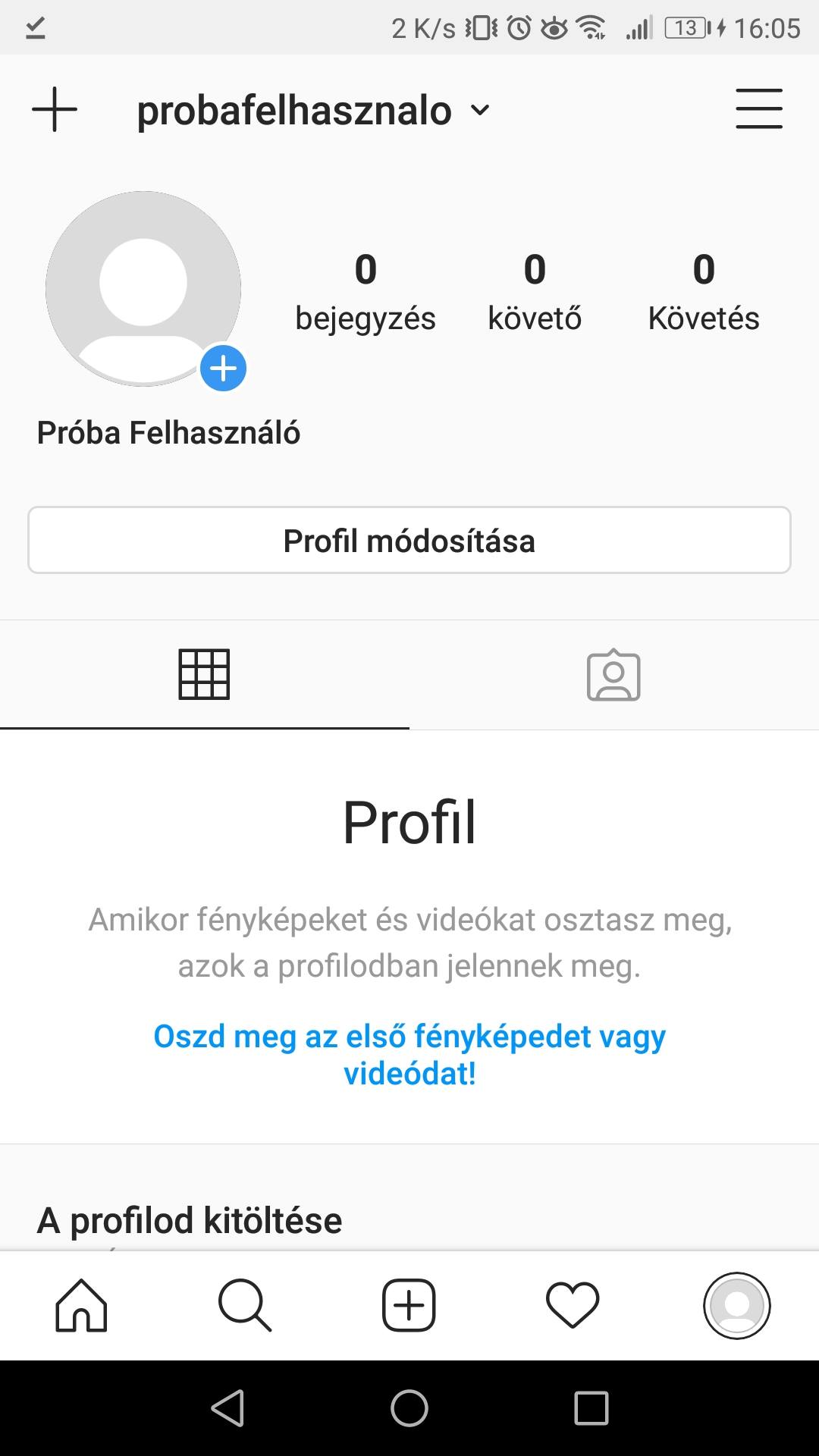Go to the home feed tab
The image size is (819, 1456).
tap(81, 1305)
